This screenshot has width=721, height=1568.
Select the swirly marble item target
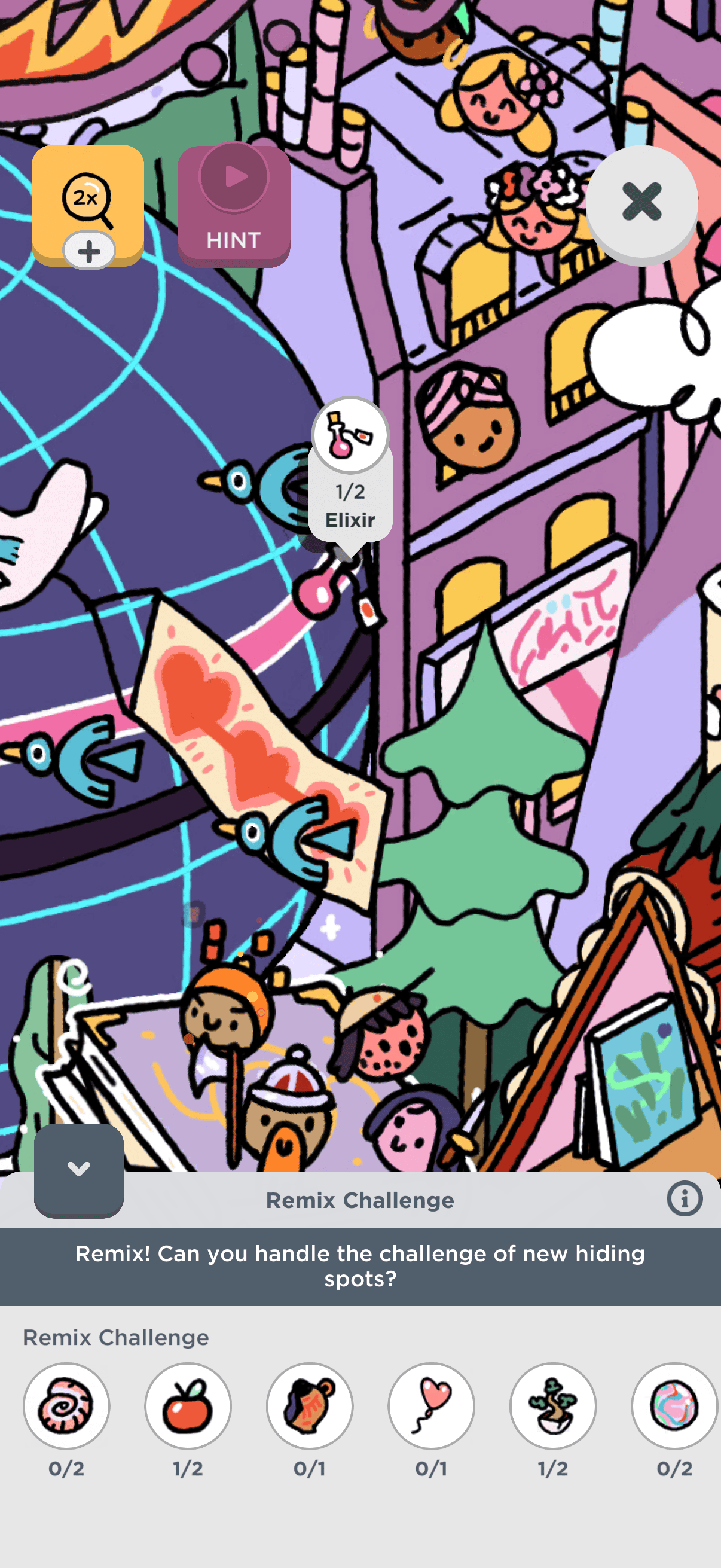coord(674,1406)
